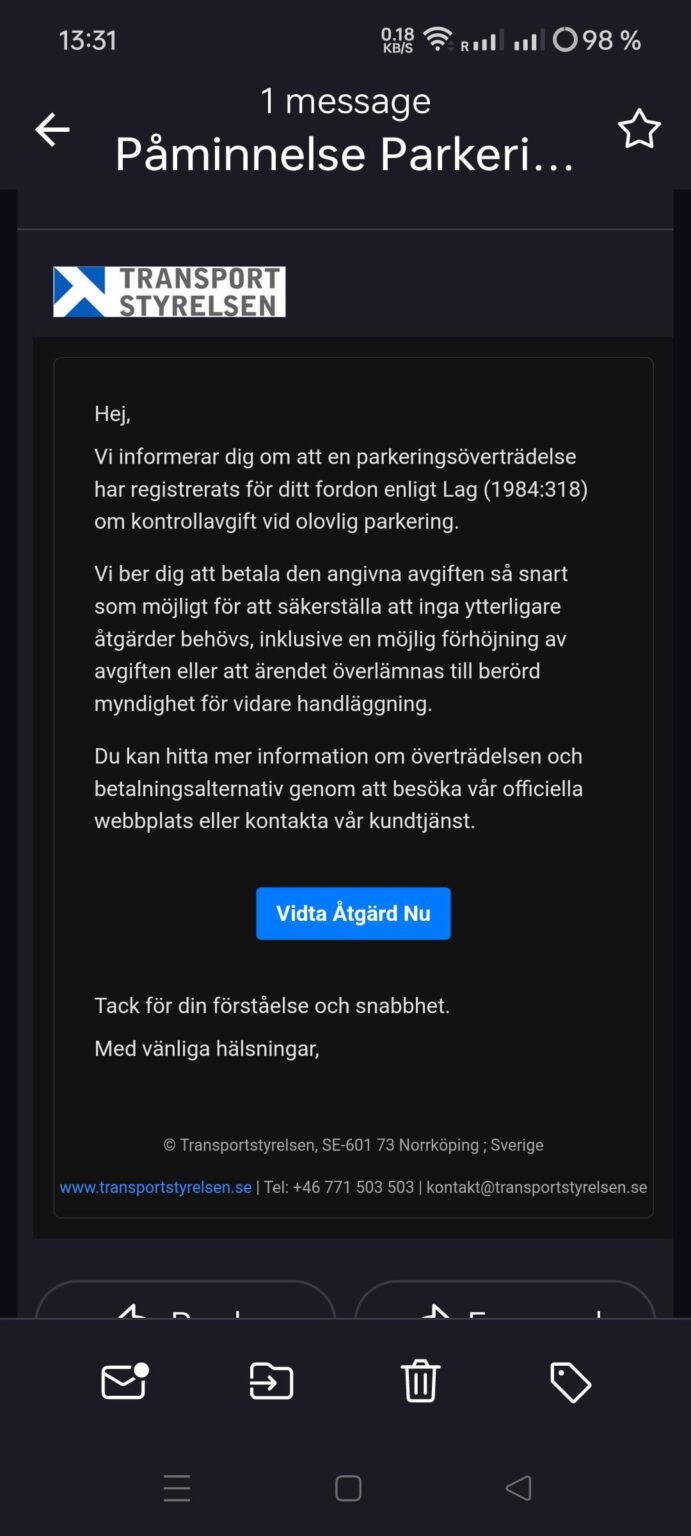Tap the system home button

coord(348,1488)
